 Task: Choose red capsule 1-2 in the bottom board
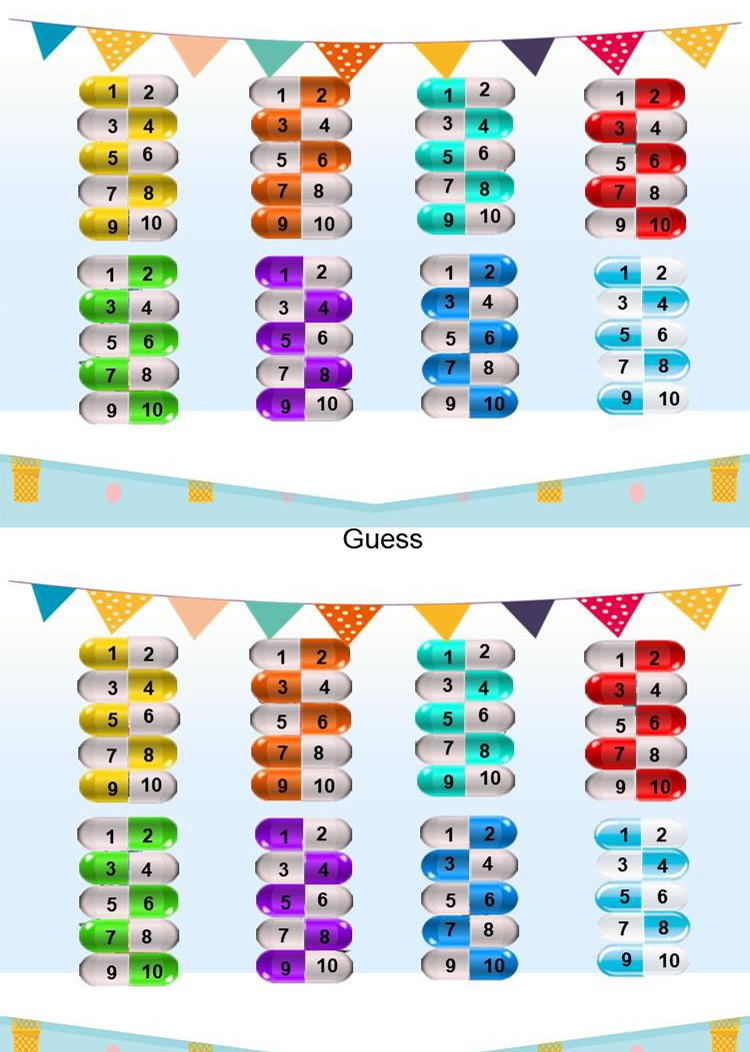coord(634,659)
